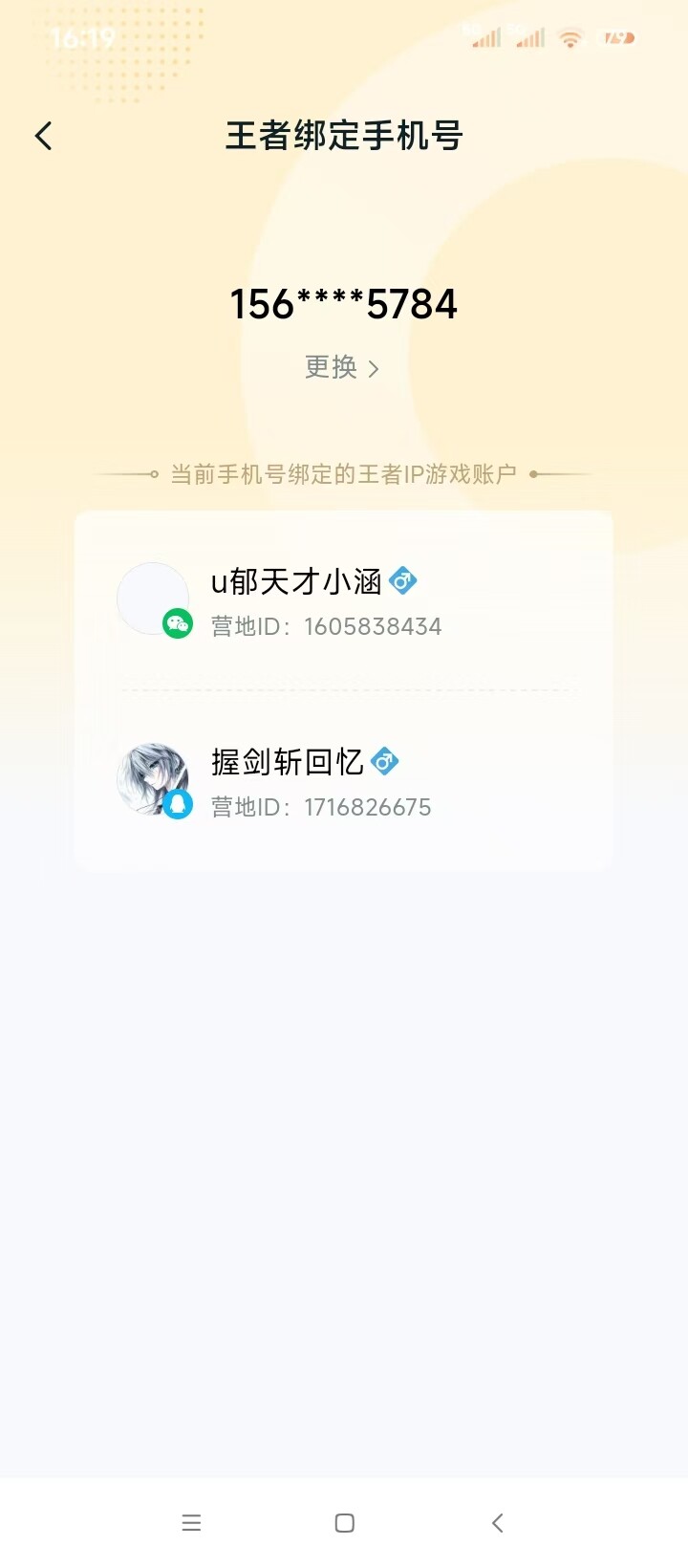Tap the masked phone number 156****5784

344,304
